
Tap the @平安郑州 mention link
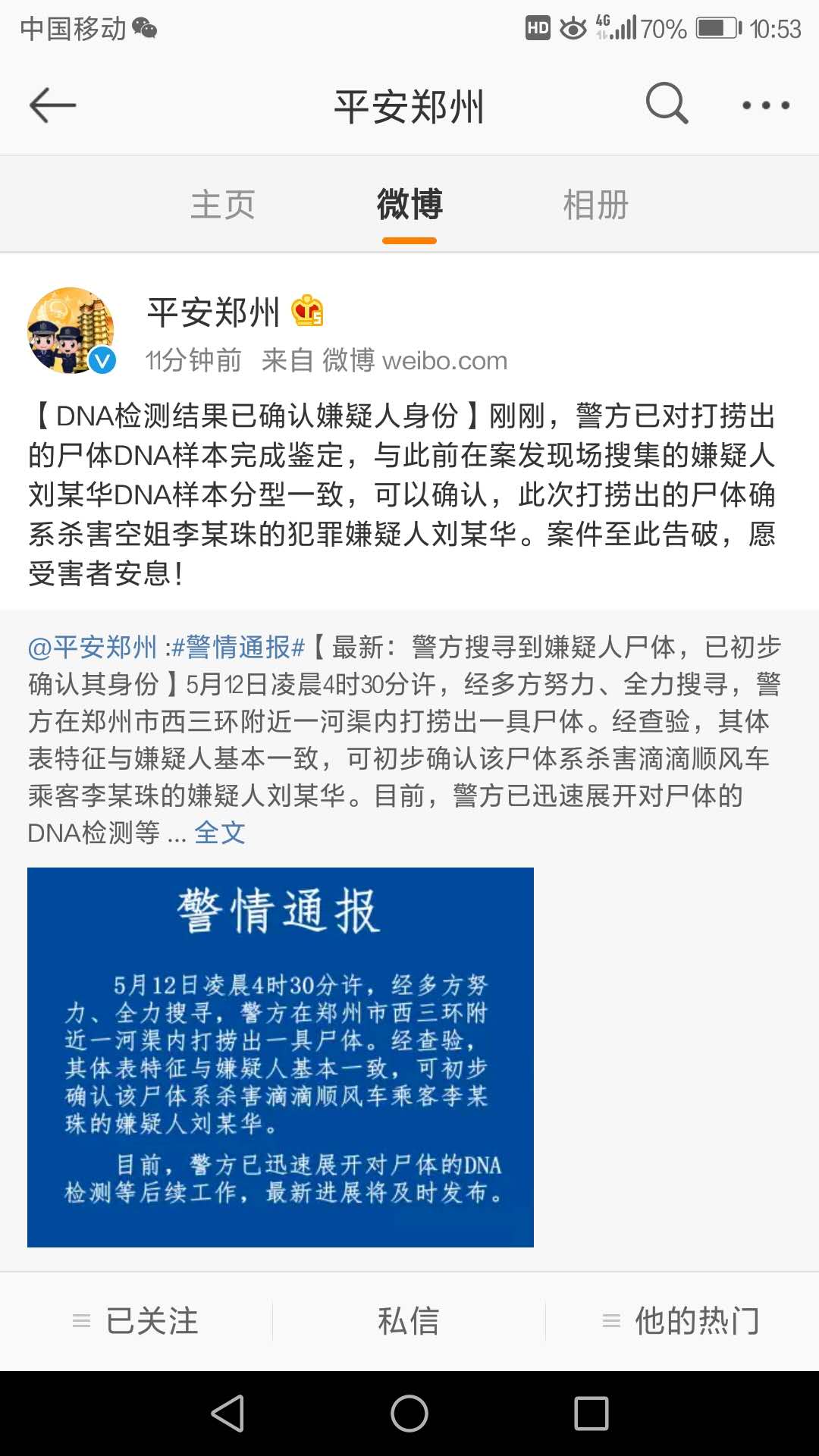93,648
